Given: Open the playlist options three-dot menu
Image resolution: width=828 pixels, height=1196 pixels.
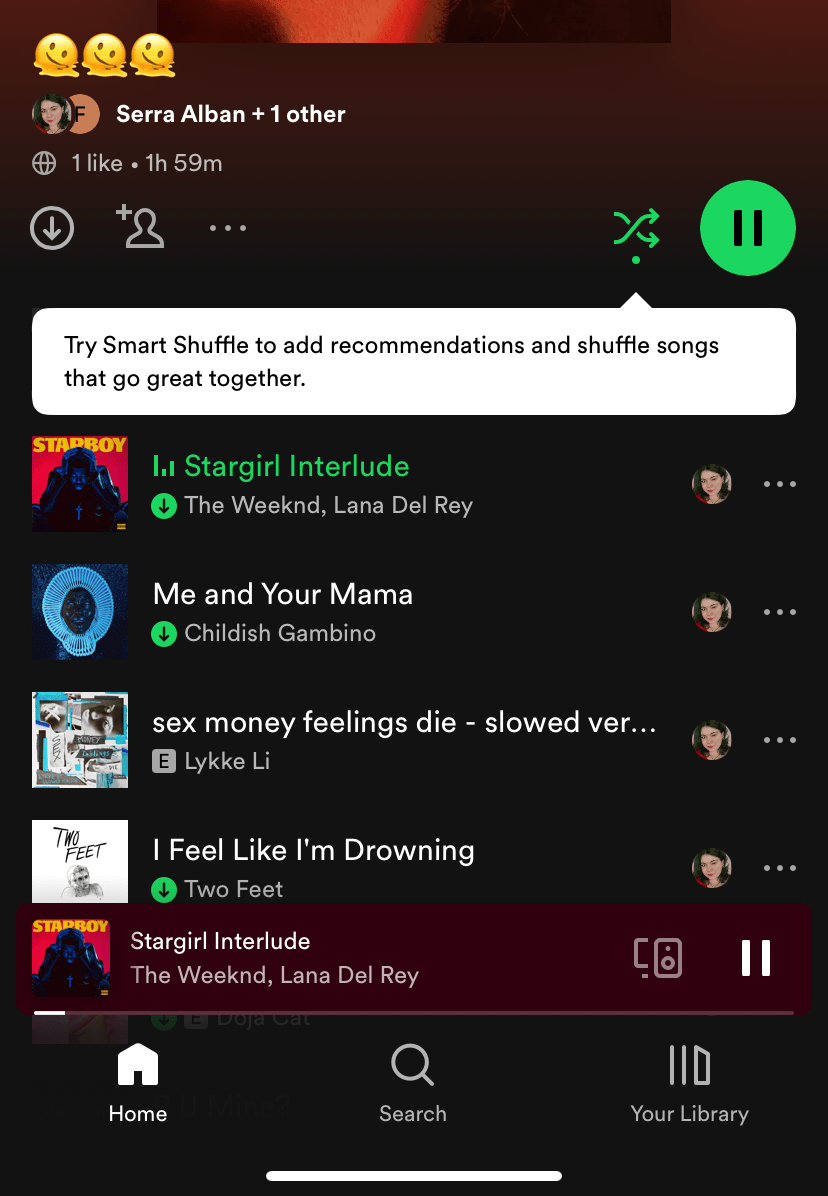Looking at the screenshot, I should (228, 228).
